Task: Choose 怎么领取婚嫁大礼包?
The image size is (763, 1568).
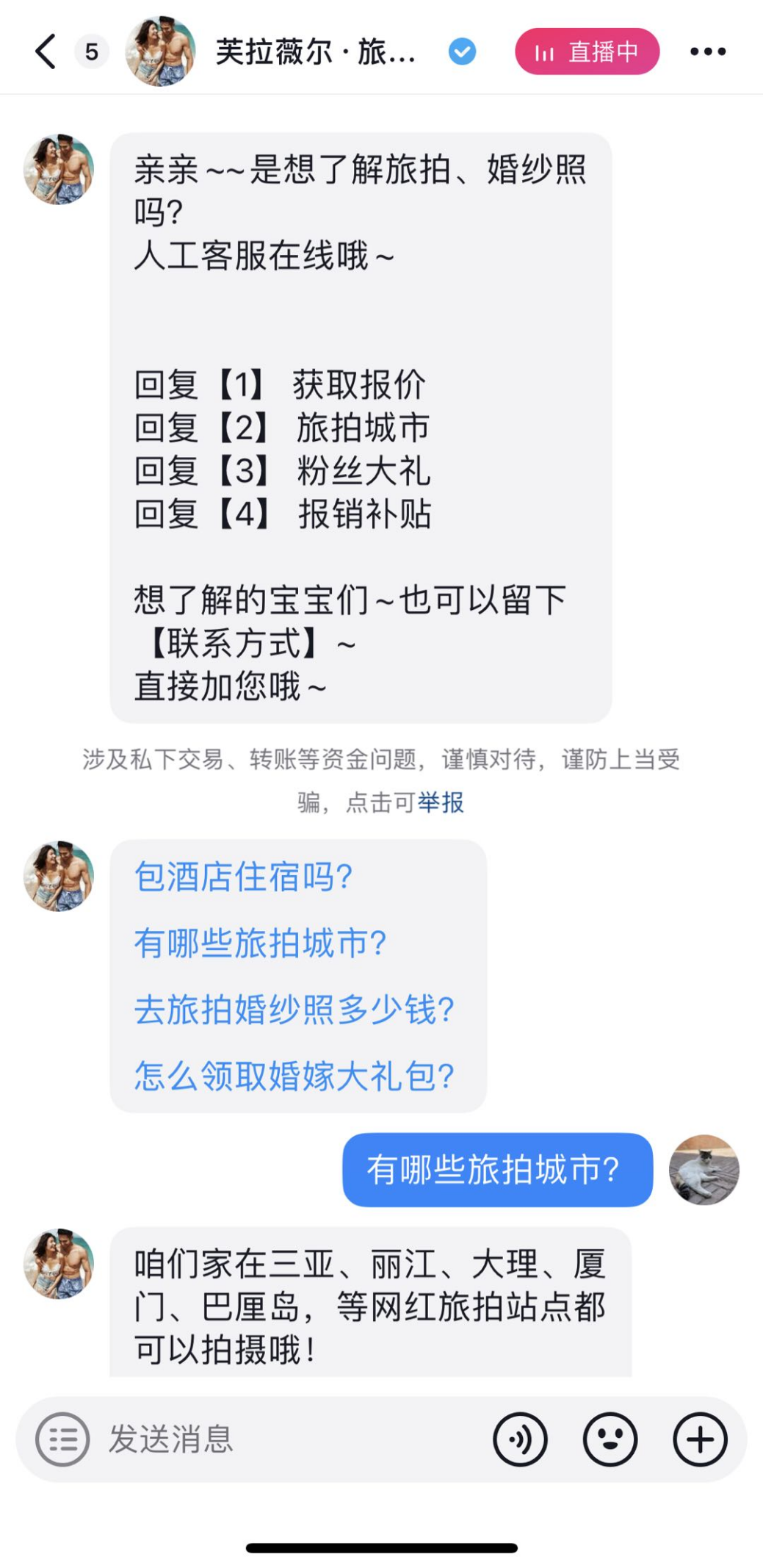Action: (x=294, y=1076)
